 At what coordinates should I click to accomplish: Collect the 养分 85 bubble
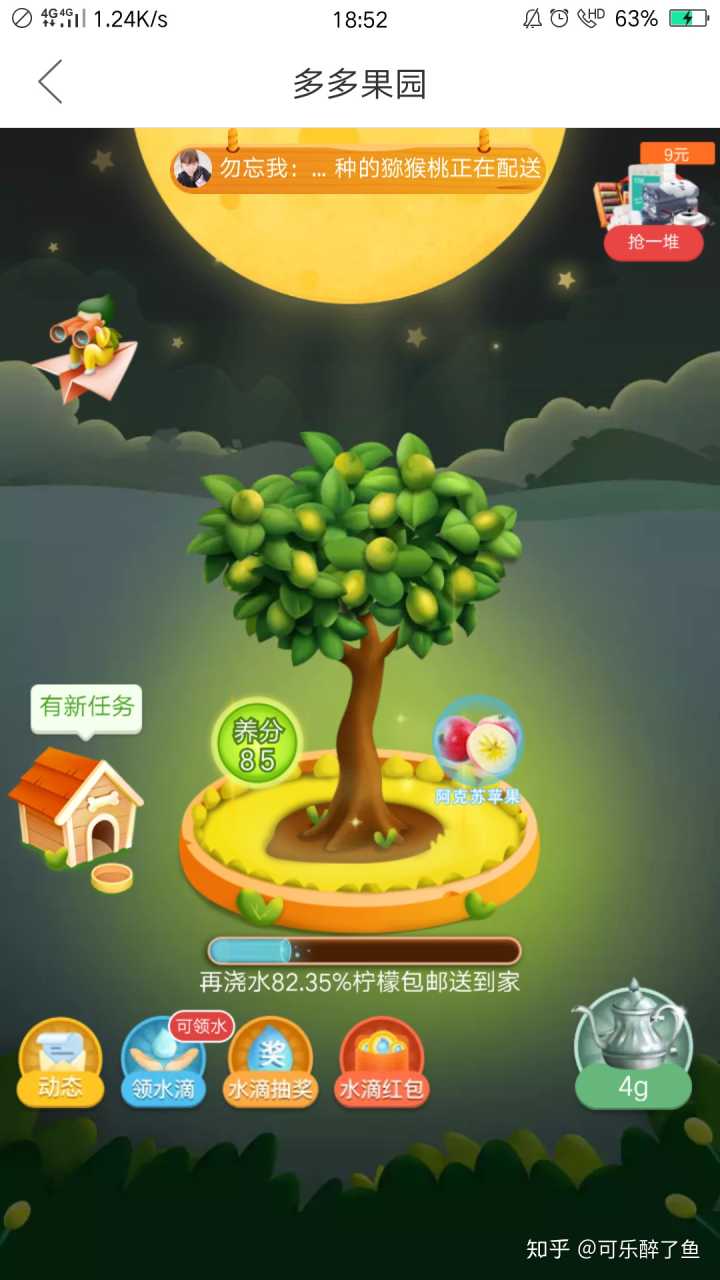[257, 745]
